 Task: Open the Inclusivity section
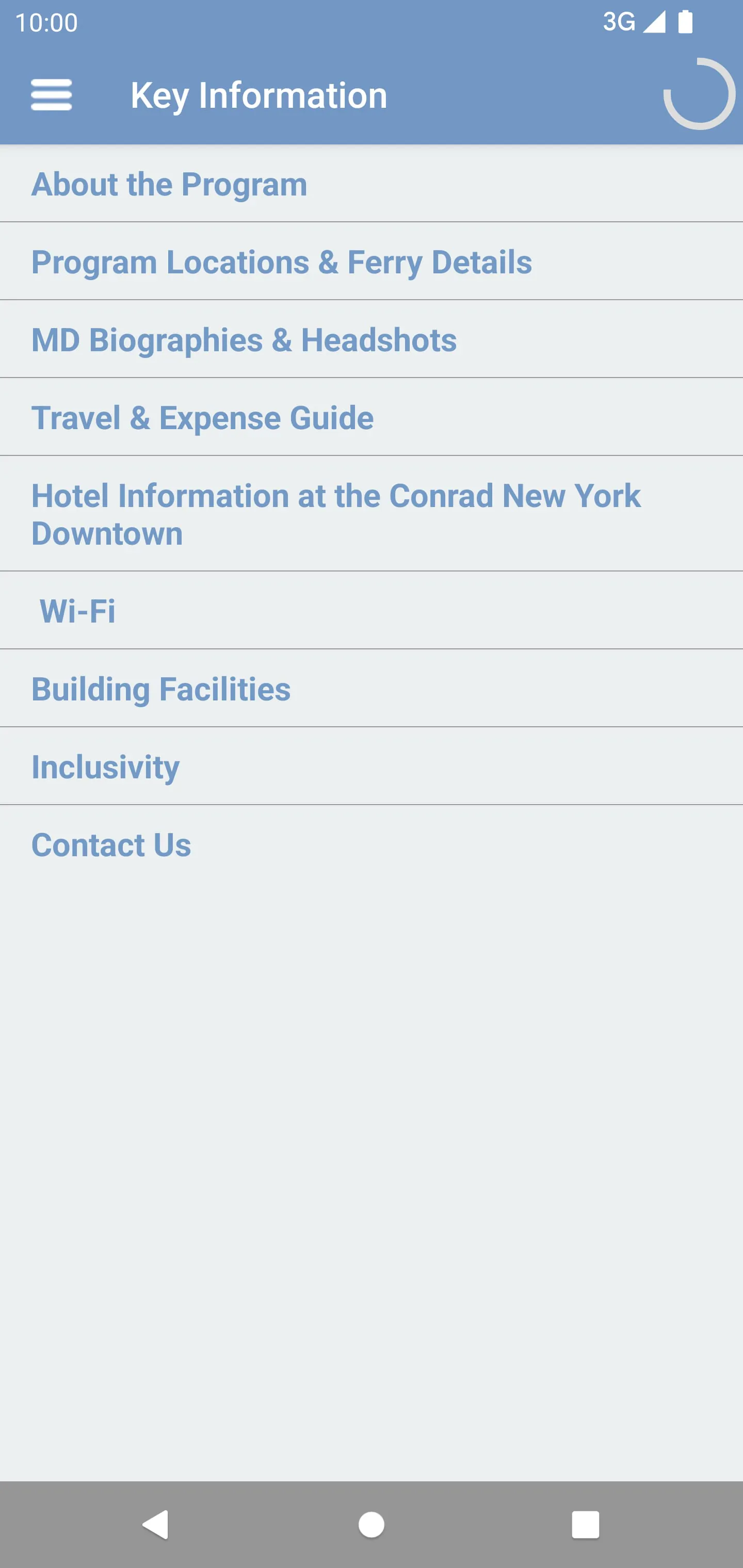click(x=105, y=766)
